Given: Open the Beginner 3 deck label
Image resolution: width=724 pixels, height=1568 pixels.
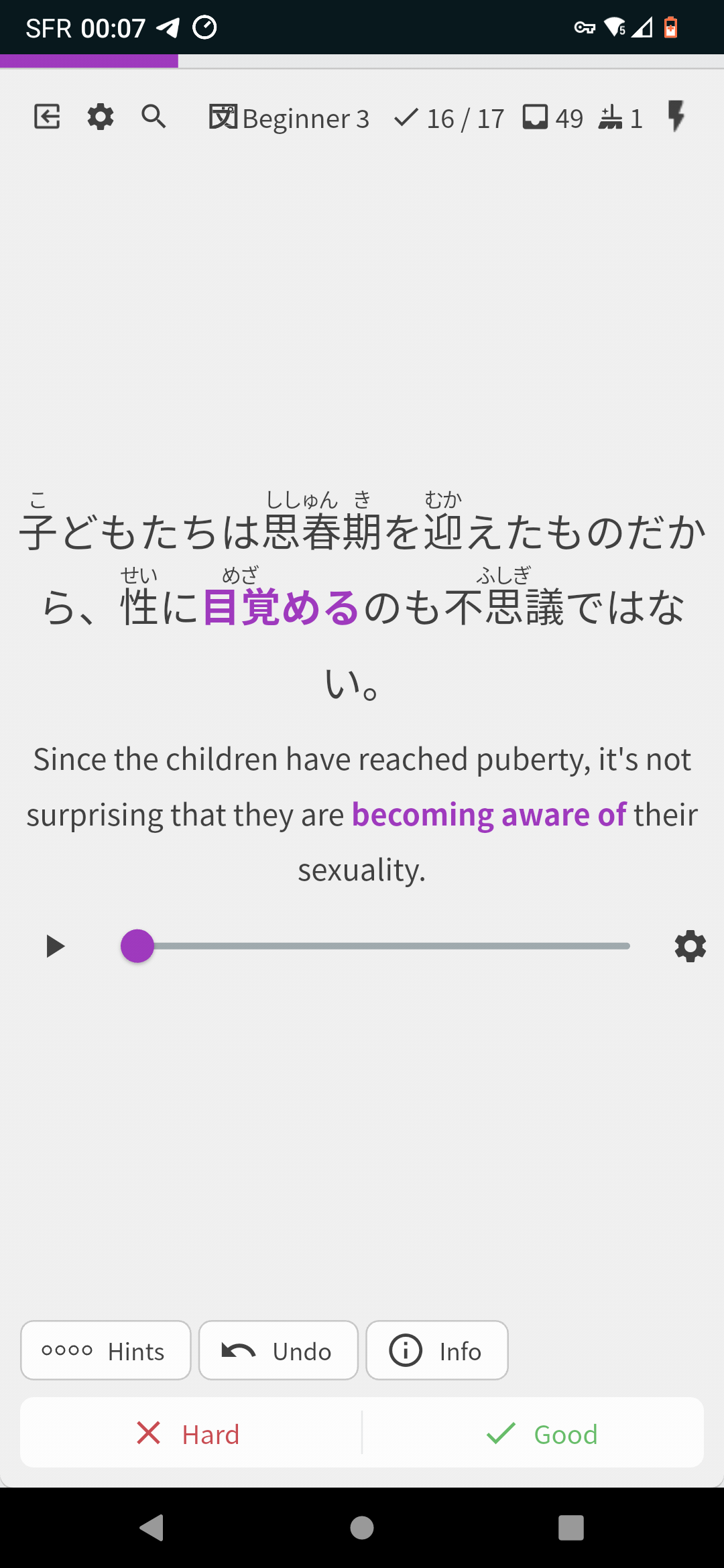Looking at the screenshot, I should (x=290, y=118).
